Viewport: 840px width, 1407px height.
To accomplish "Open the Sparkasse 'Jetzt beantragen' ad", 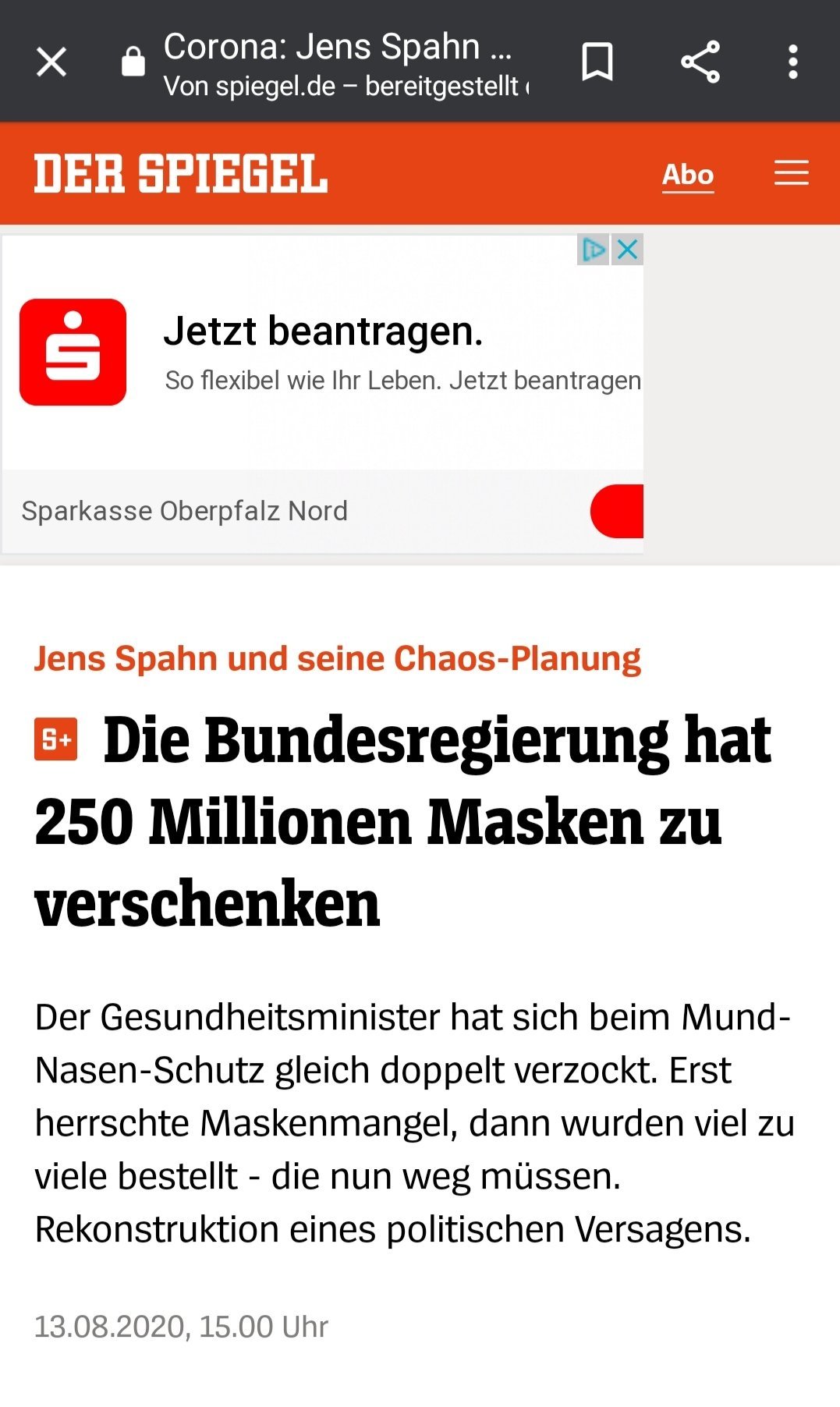I will [x=323, y=331].
